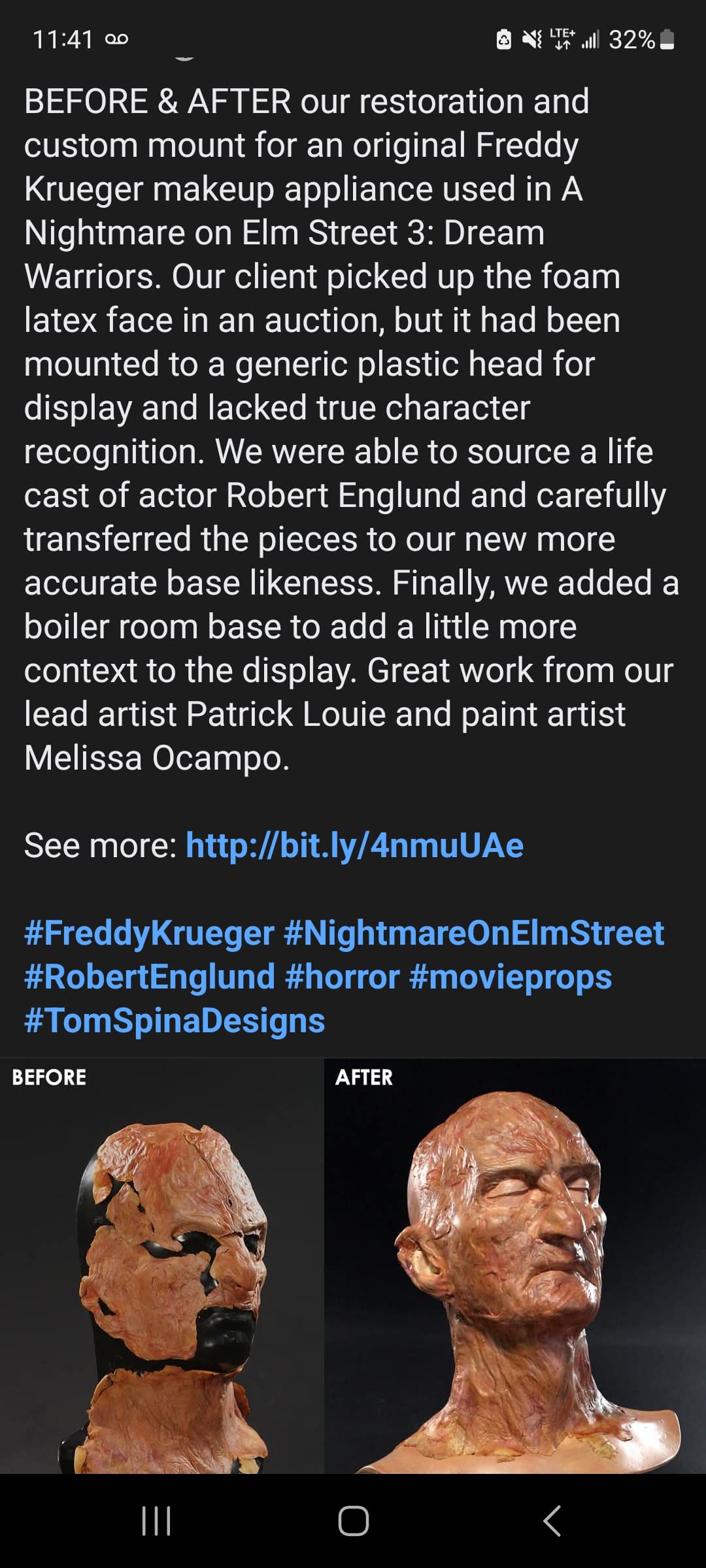Screen dimensions: 706x1568
Task: Go back with the system back button
Action: pos(552,1521)
